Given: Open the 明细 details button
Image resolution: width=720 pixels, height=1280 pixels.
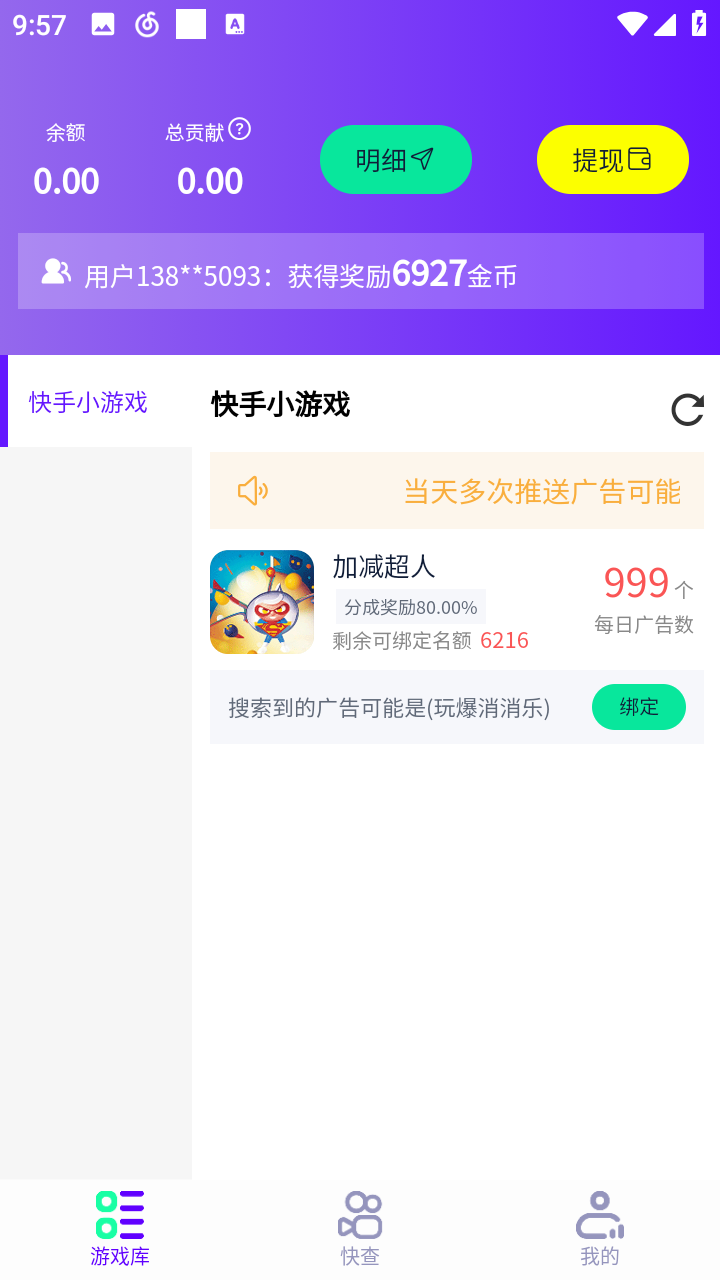Looking at the screenshot, I should coord(395,160).
